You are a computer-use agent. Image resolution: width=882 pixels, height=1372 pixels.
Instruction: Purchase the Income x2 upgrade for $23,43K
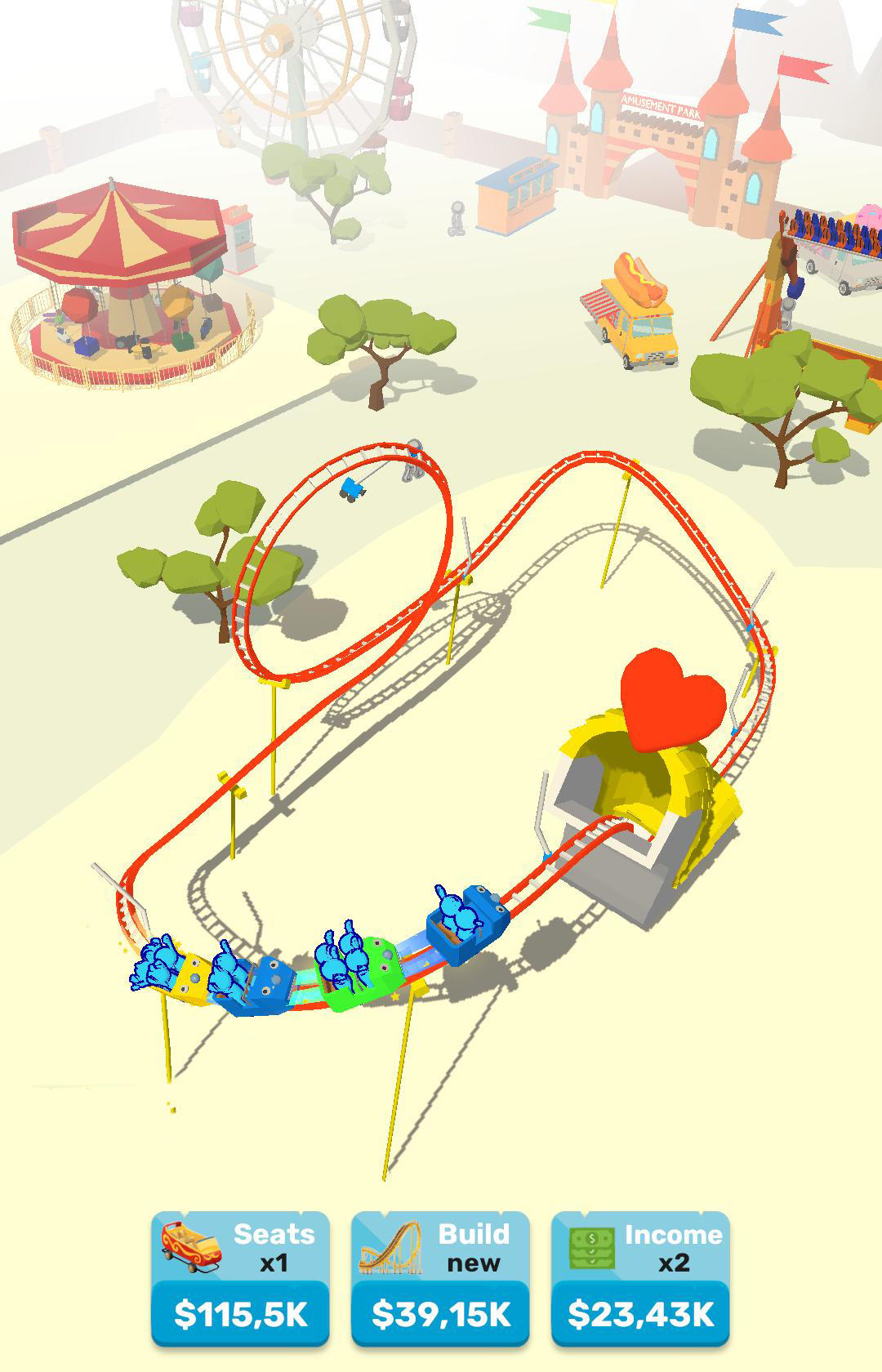640,1280
